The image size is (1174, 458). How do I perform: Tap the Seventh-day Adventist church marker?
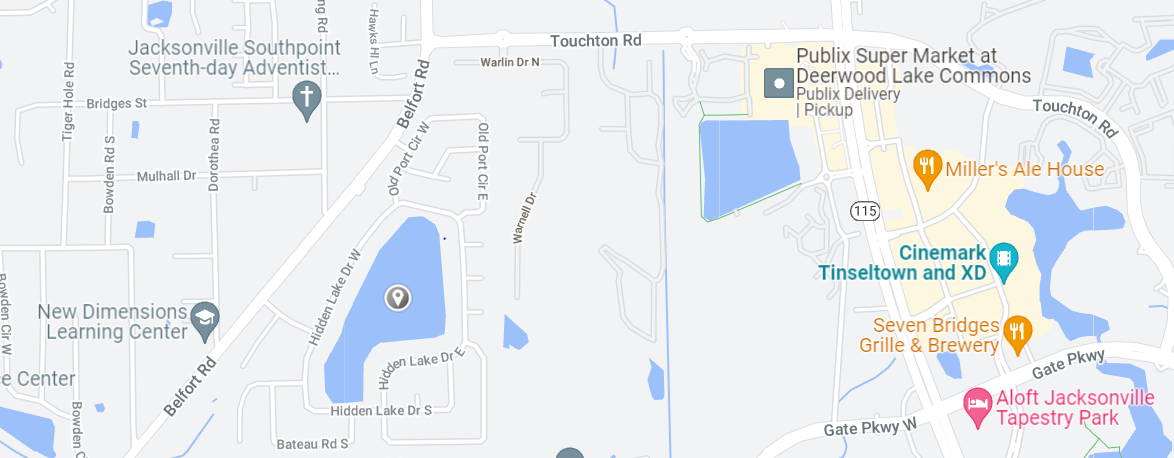(306, 101)
